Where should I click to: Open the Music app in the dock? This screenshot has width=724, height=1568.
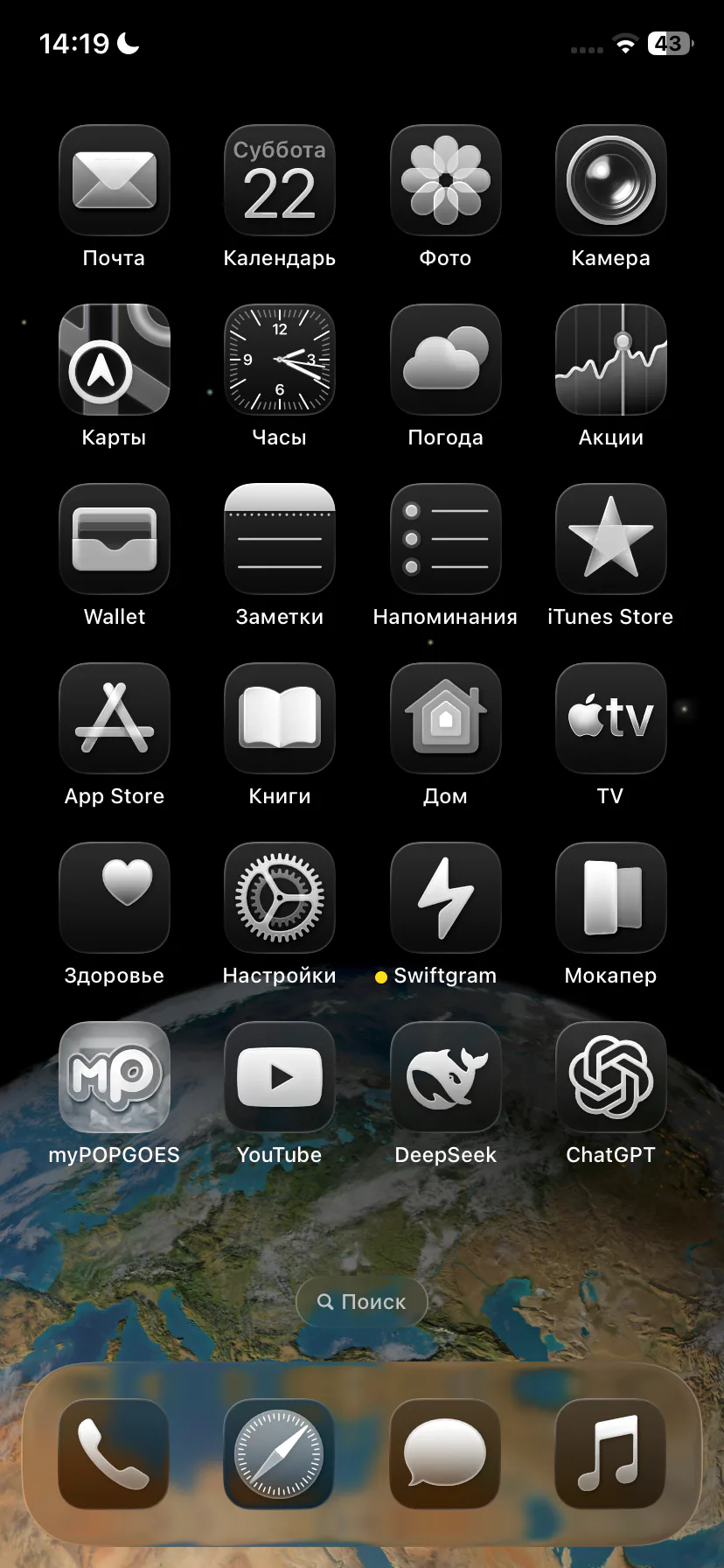click(610, 1453)
